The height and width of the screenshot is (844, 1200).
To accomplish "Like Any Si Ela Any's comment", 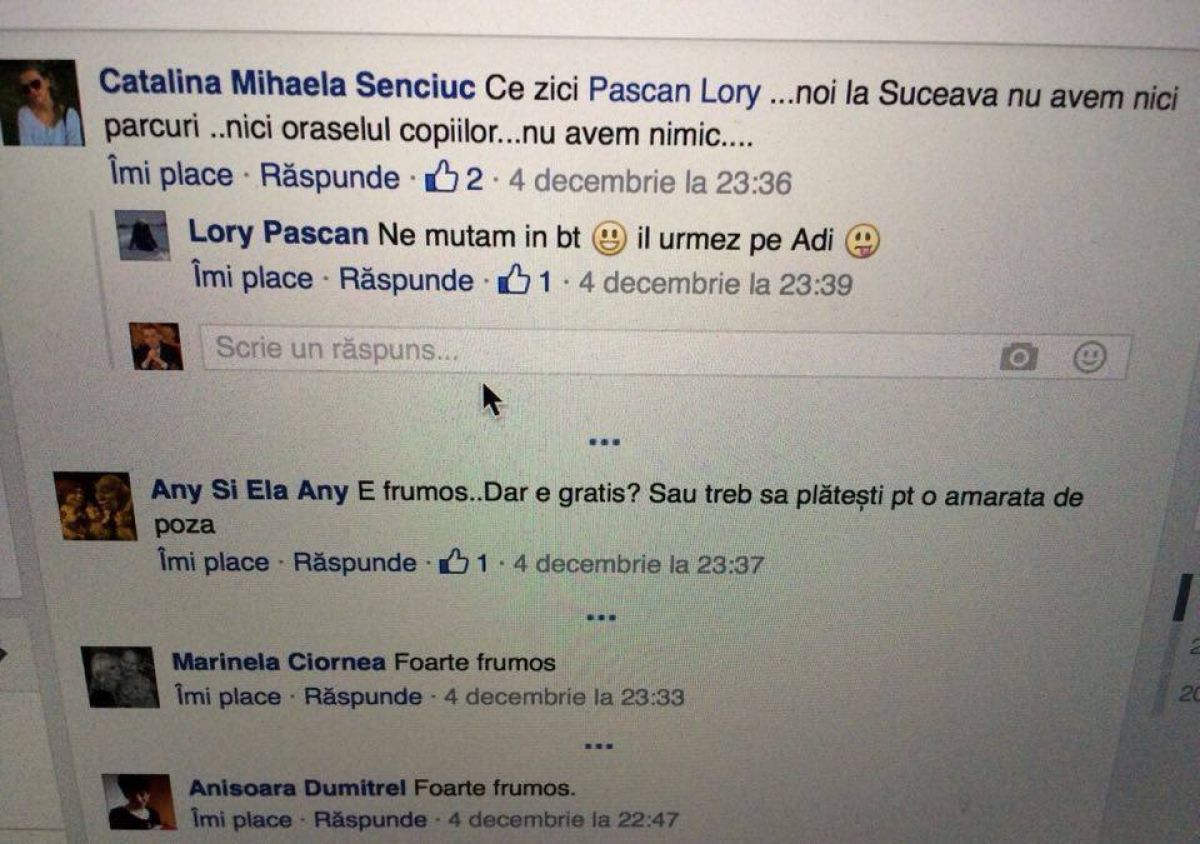I will 213,563.
